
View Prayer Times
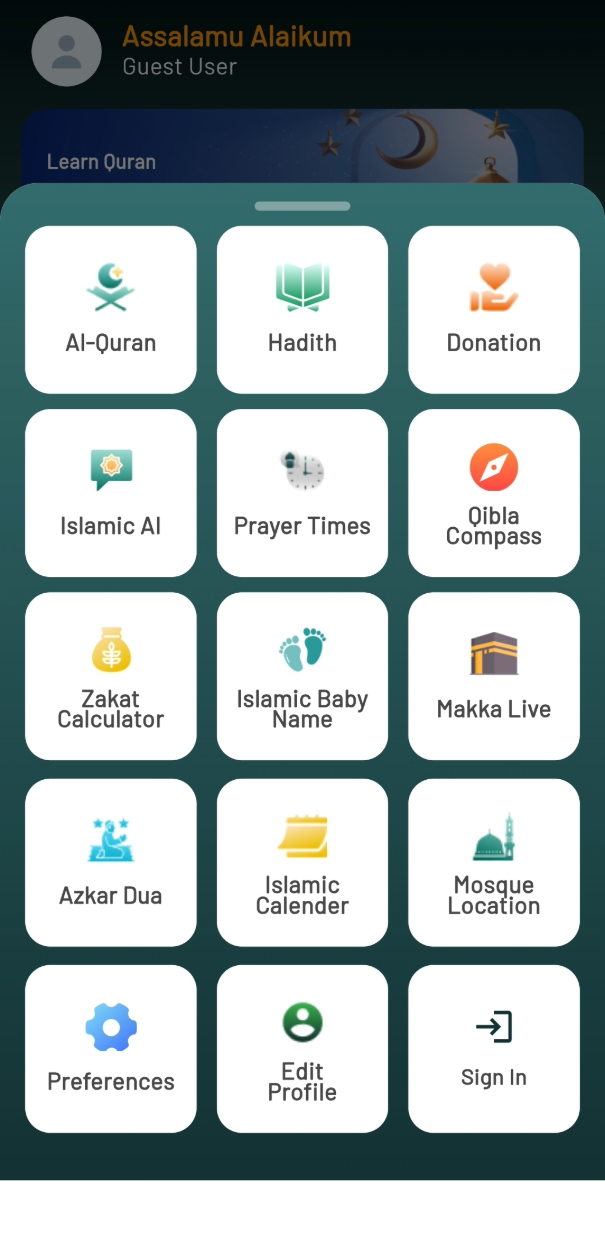(302, 493)
